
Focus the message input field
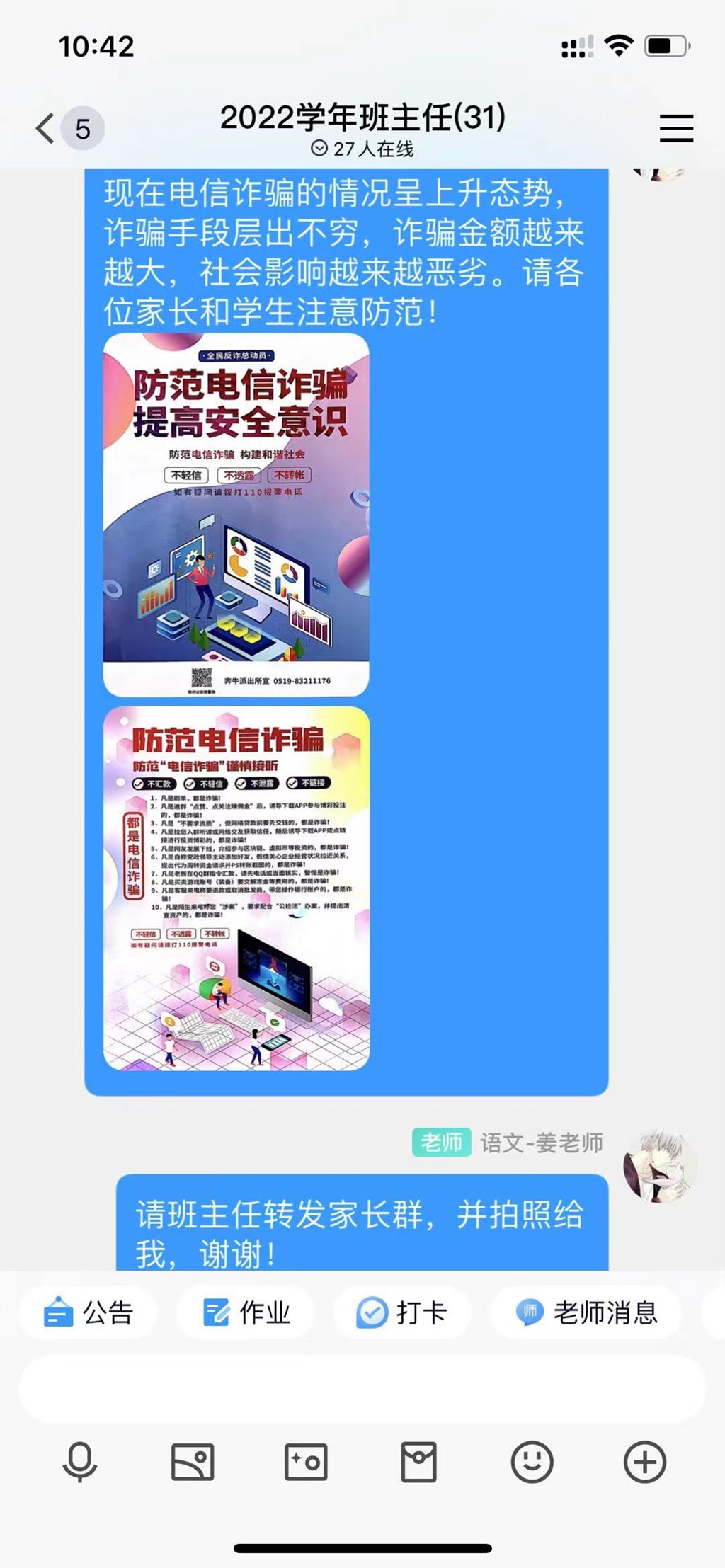(x=361, y=1389)
